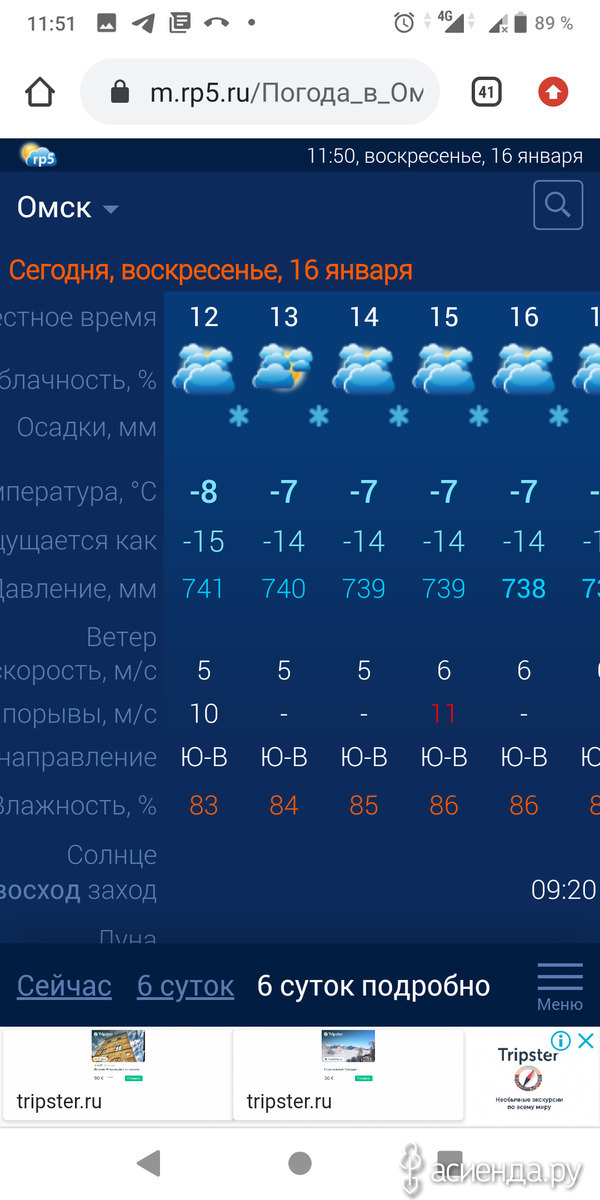Switch to the 6 суток forecast
The width and height of the screenshot is (600, 1200).
(x=185, y=986)
